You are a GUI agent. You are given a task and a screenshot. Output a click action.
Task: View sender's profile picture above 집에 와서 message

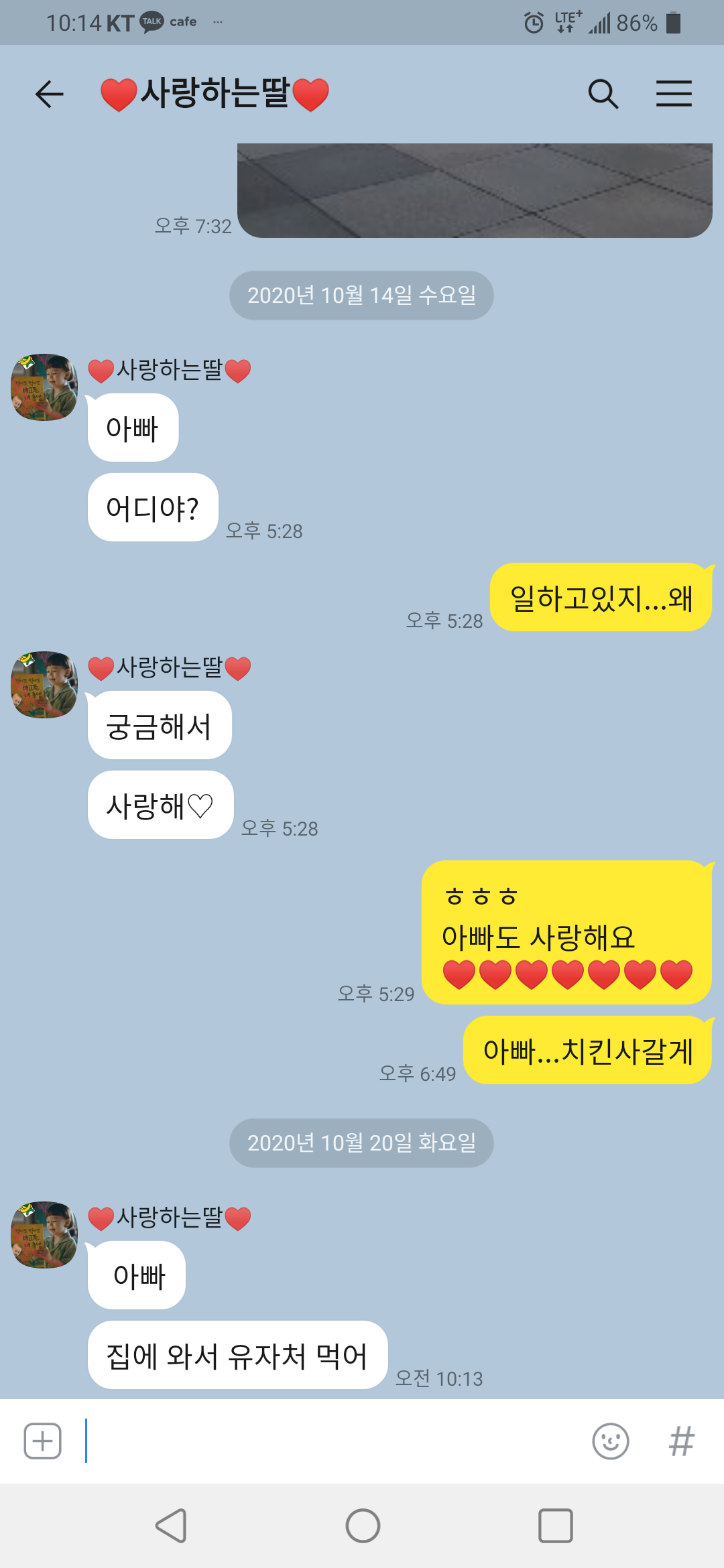click(44, 1234)
